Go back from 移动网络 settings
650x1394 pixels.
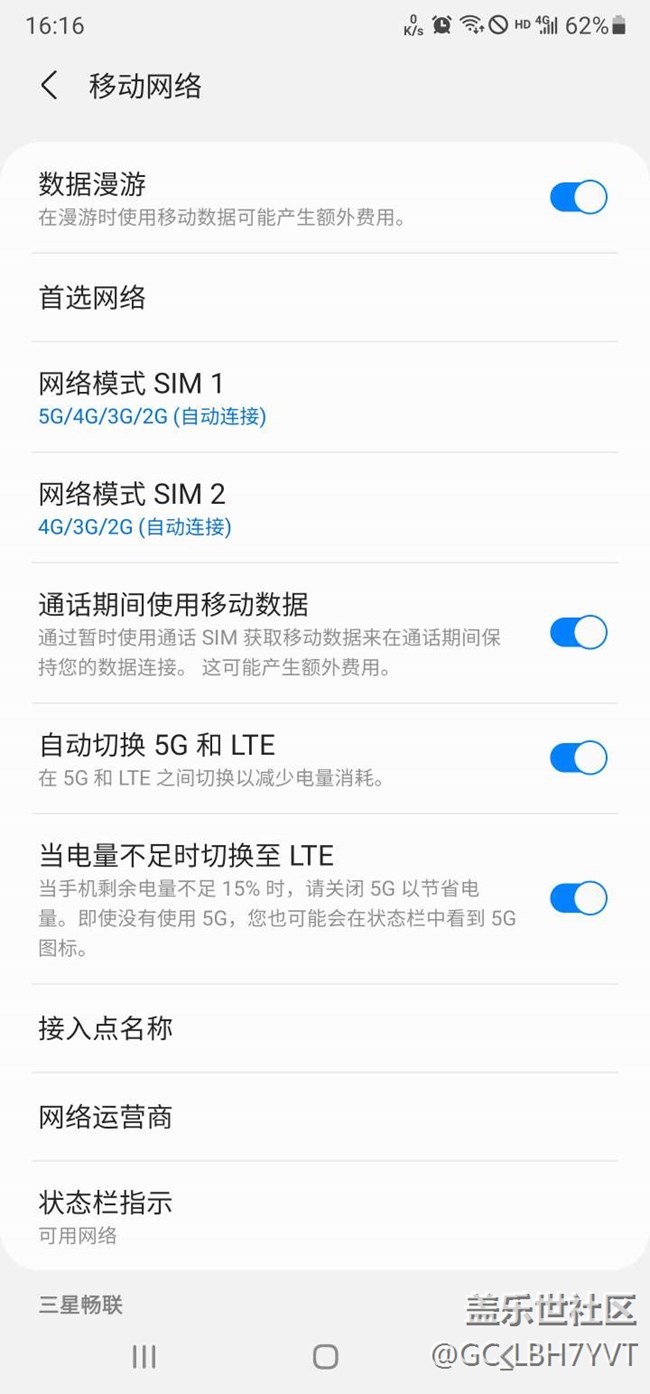49,86
